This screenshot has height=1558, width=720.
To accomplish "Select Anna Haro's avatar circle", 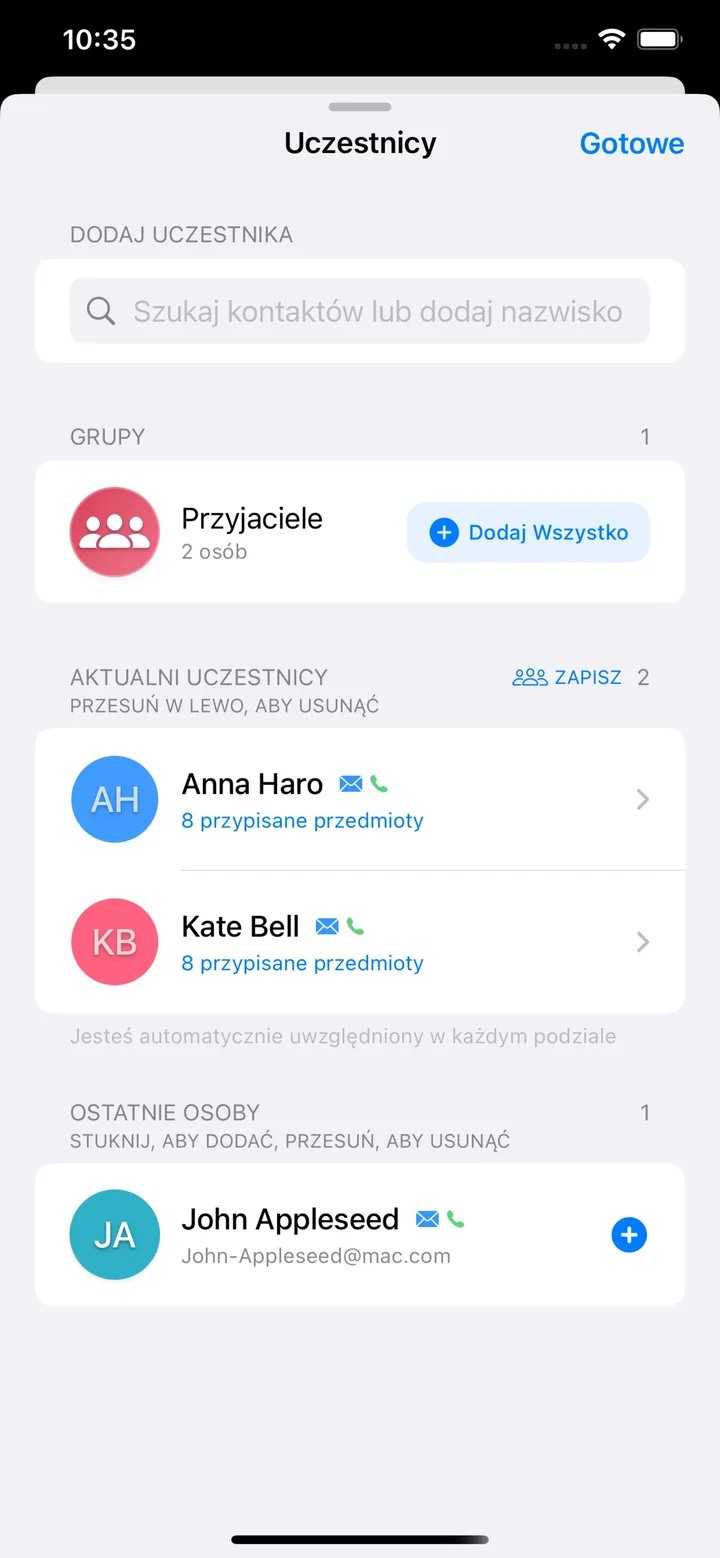I will pos(114,799).
